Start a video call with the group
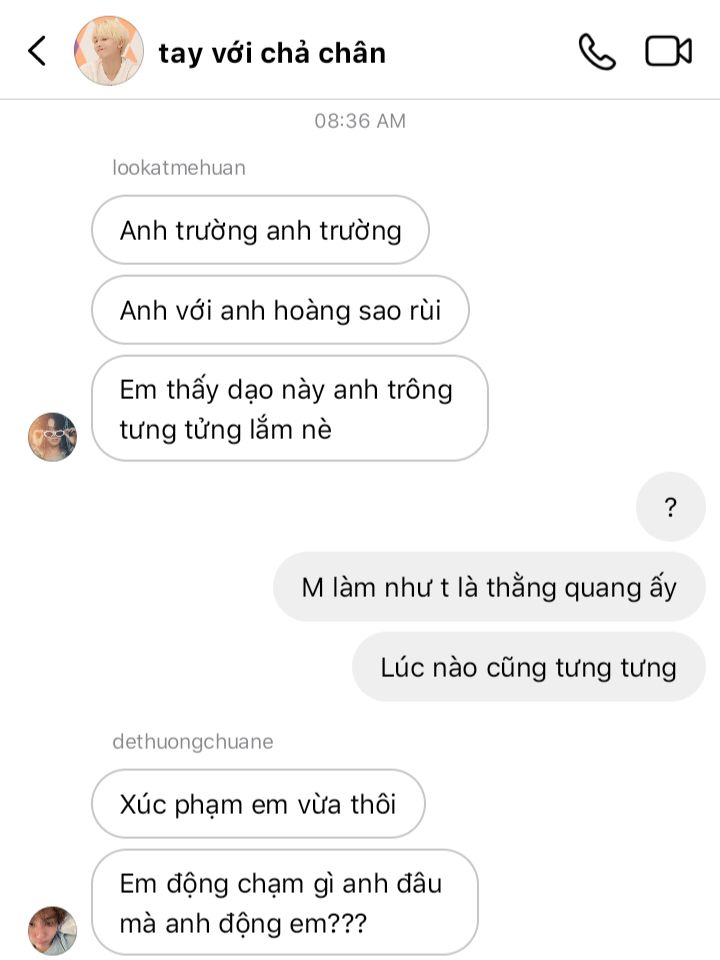The image size is (720, 960). (x=668, y=51)
